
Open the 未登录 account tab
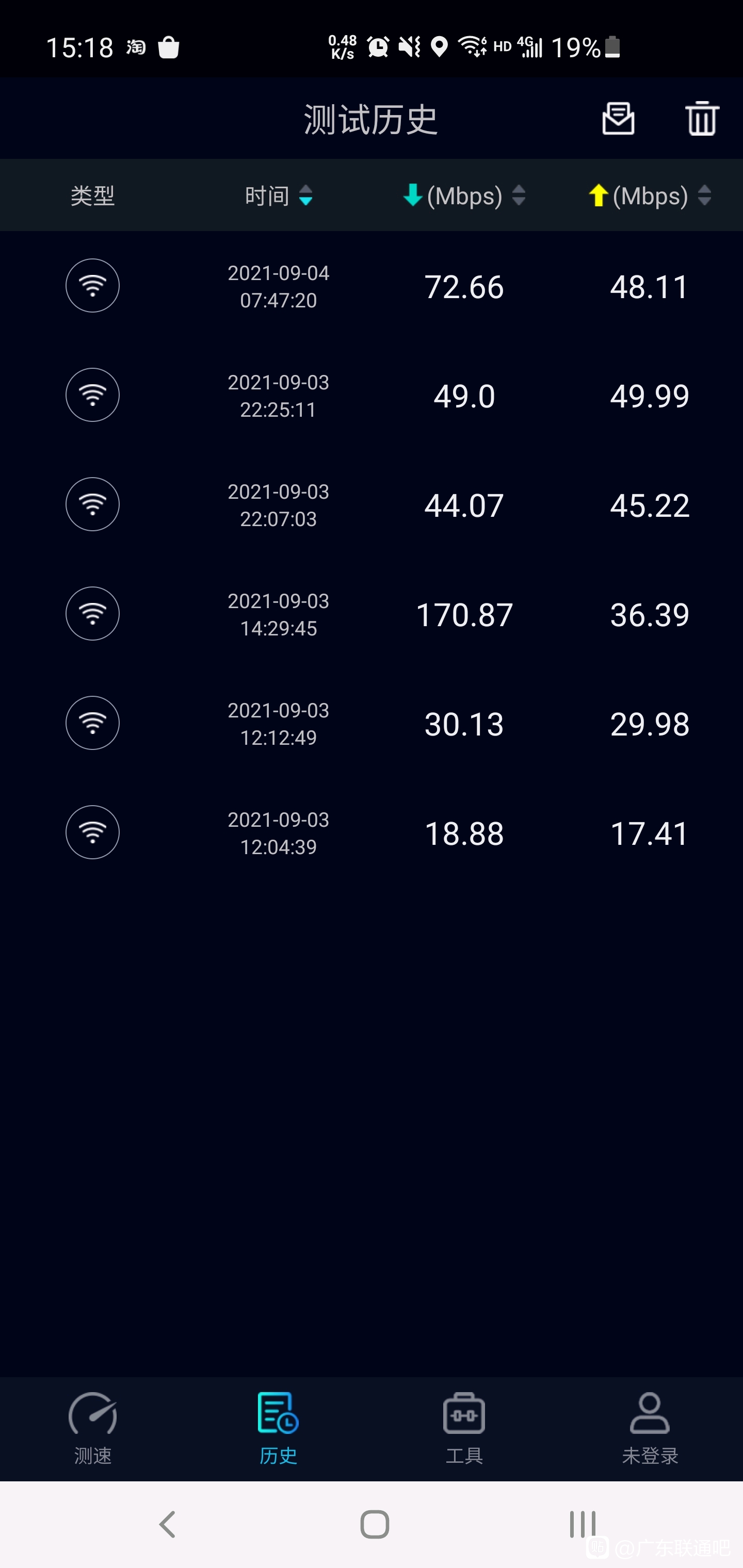650,1429
